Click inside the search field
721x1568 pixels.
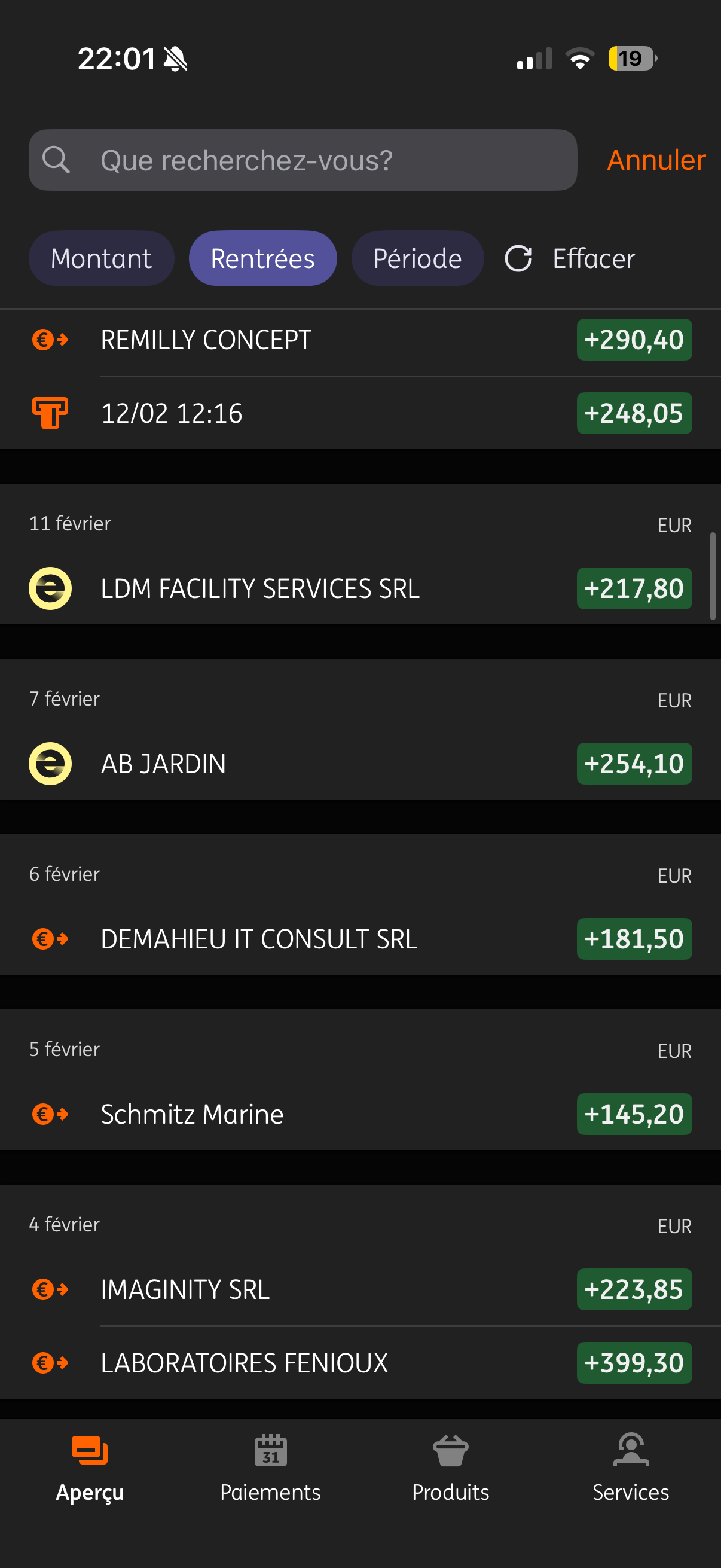[304, 160]
